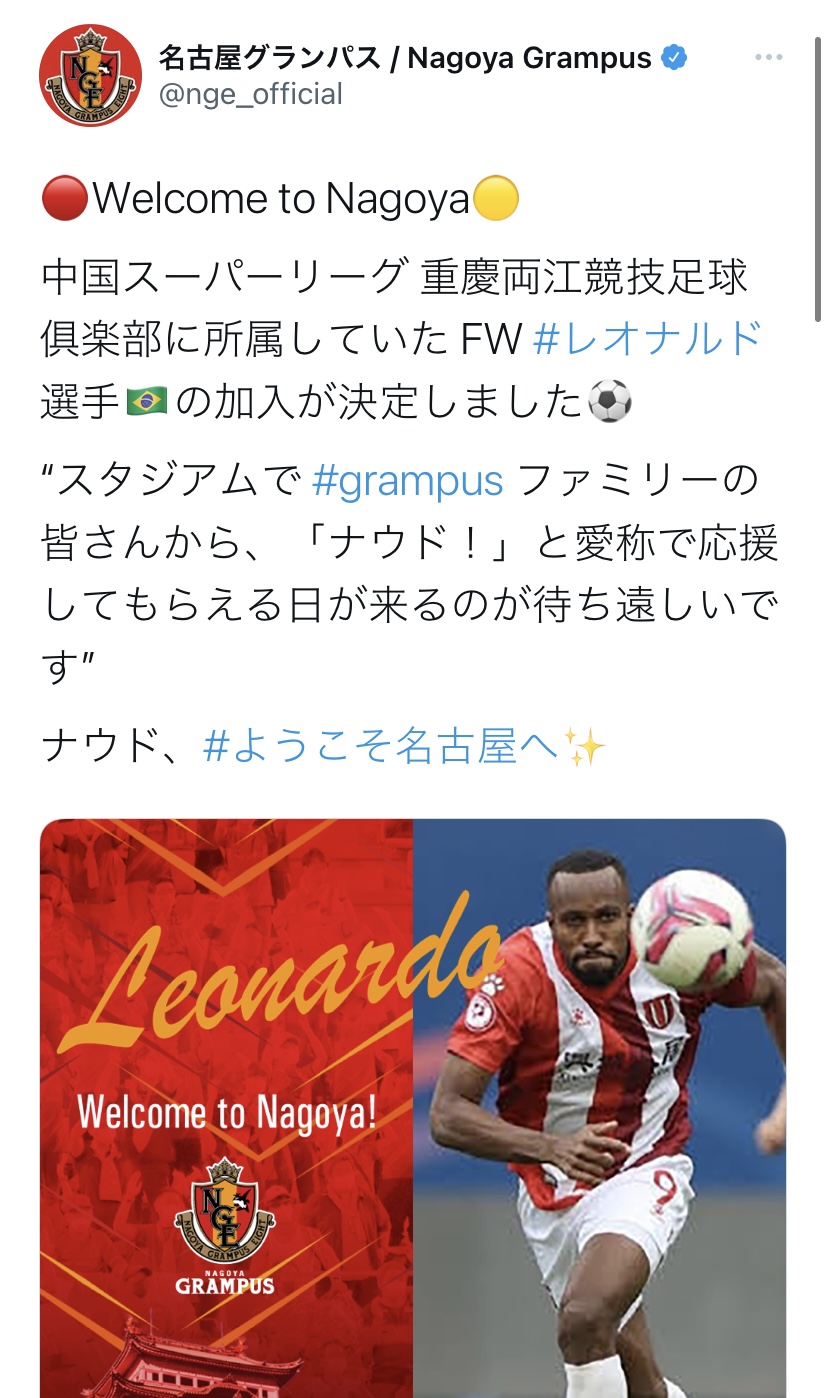This screenshot has height=1398, width=824.
Task: Open the Nagoya Grampus account name
Action: click(x=405, y=58)
